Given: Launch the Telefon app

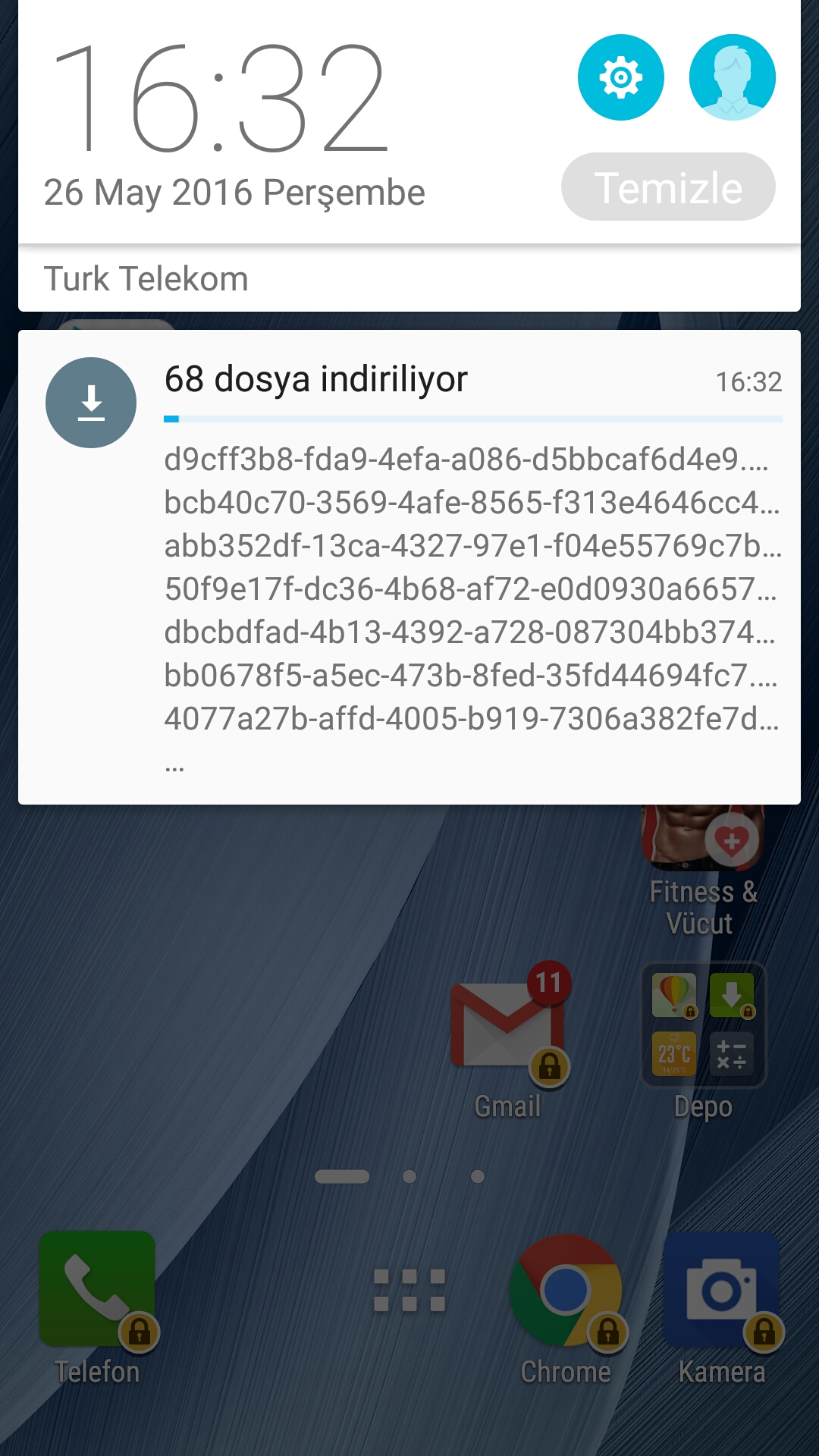Looking at the screenshot, I should point(97,1308).
